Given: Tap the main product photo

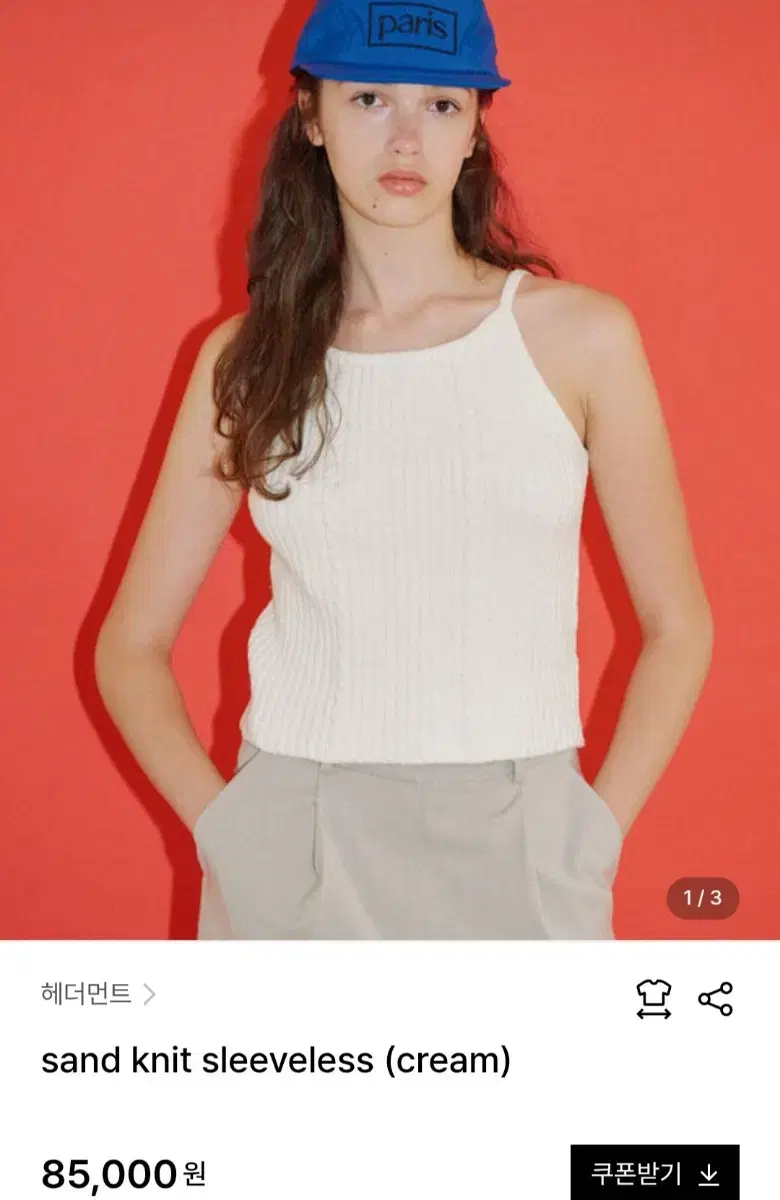Looking at the screenshot, I should pos(390,470).
